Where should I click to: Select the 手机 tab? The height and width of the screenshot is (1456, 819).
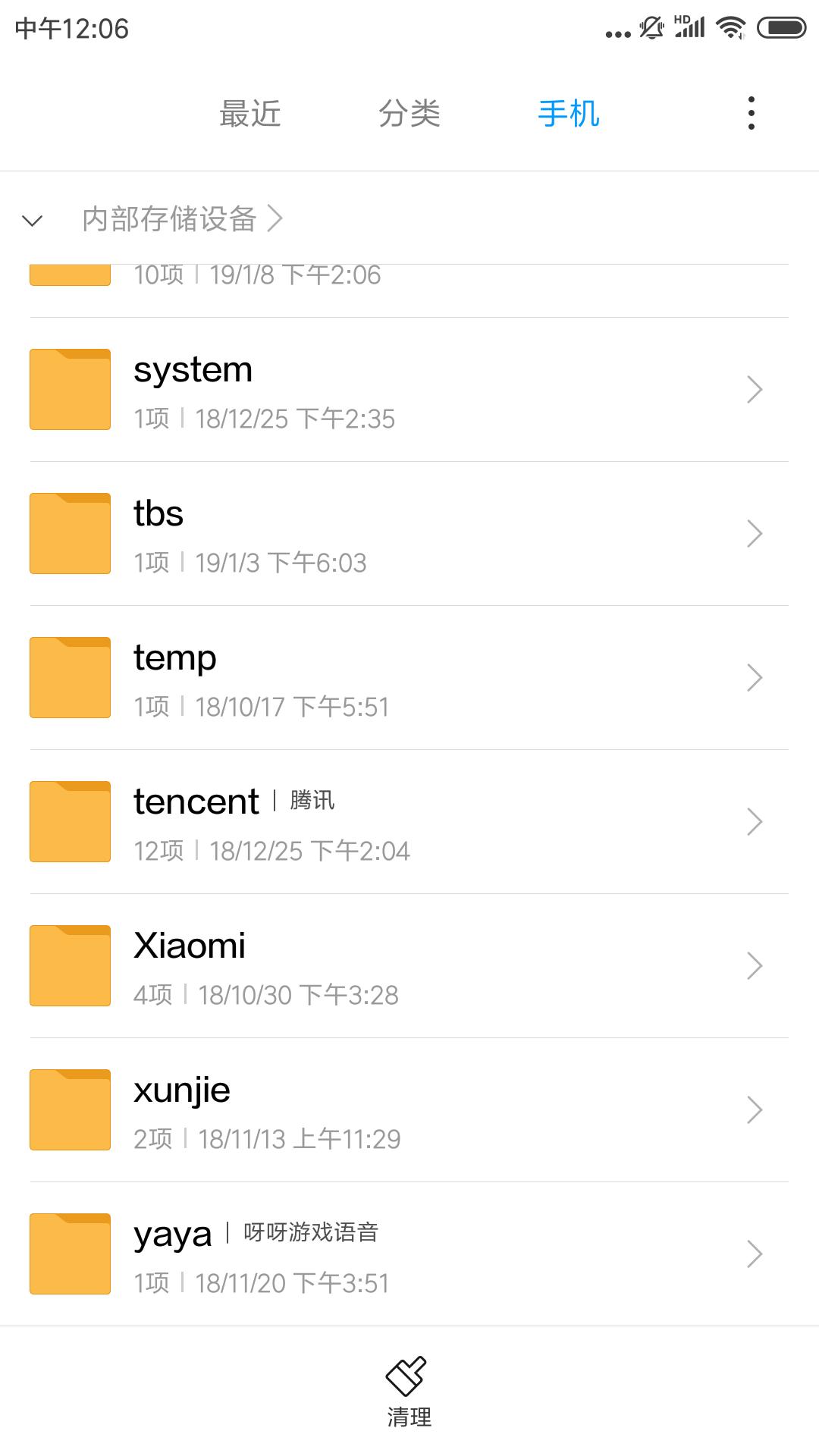coord(569,114)
